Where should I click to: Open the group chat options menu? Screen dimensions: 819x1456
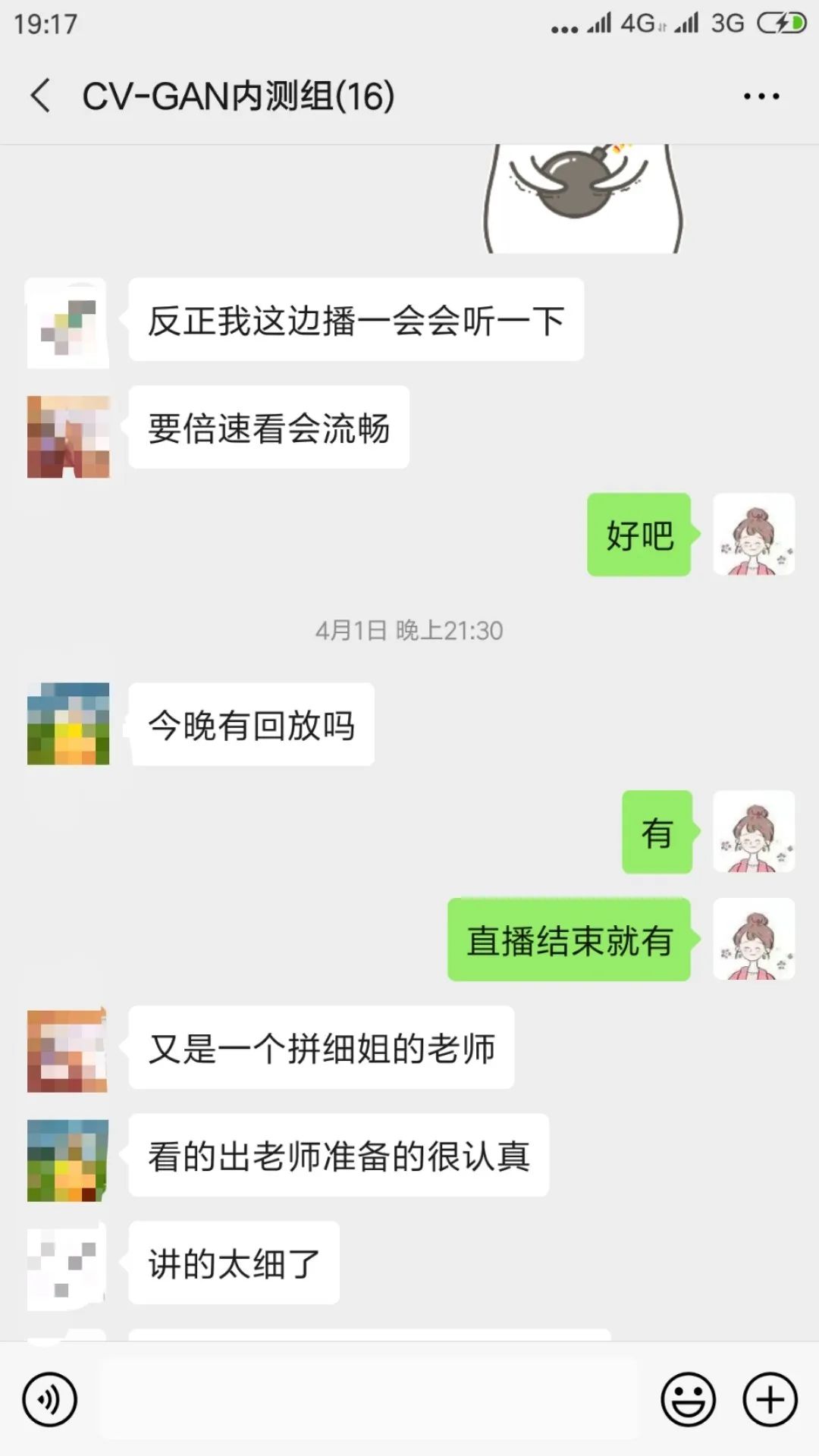(761, 96)
